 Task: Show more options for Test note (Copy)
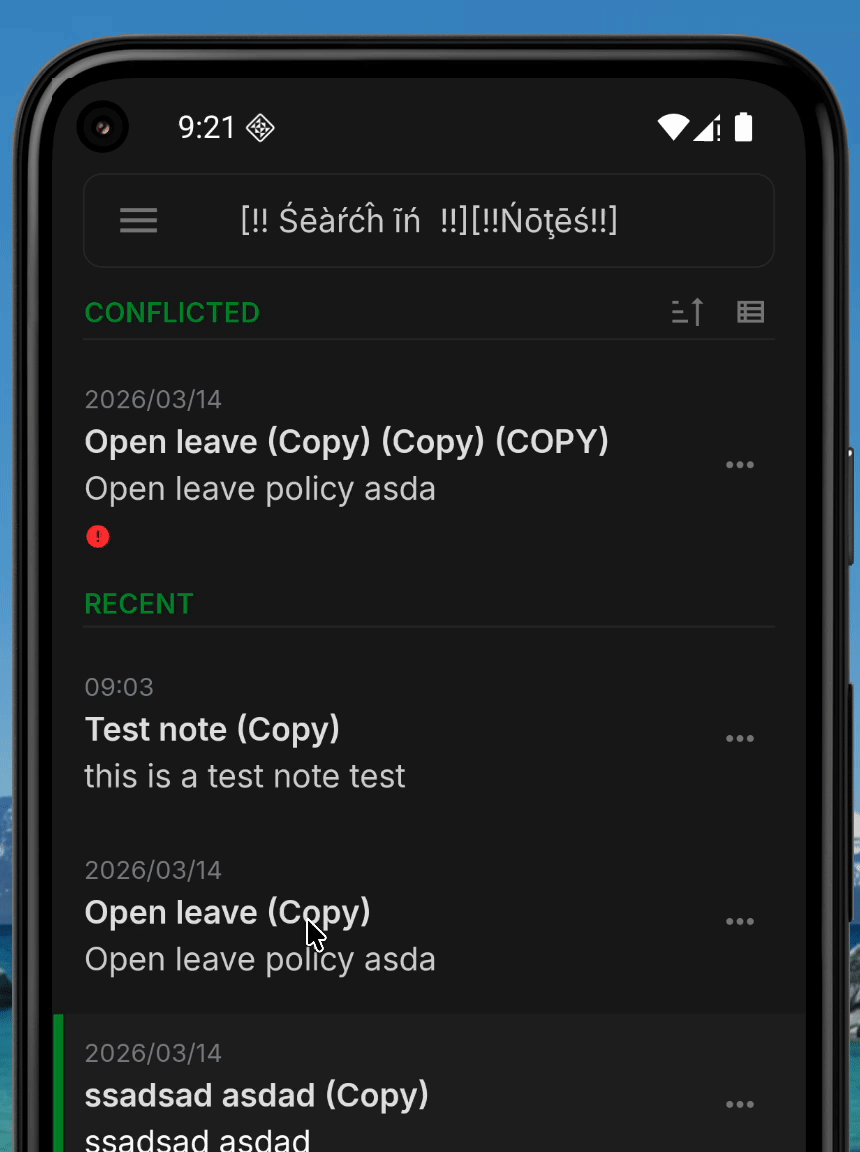(x=740, y=739)
